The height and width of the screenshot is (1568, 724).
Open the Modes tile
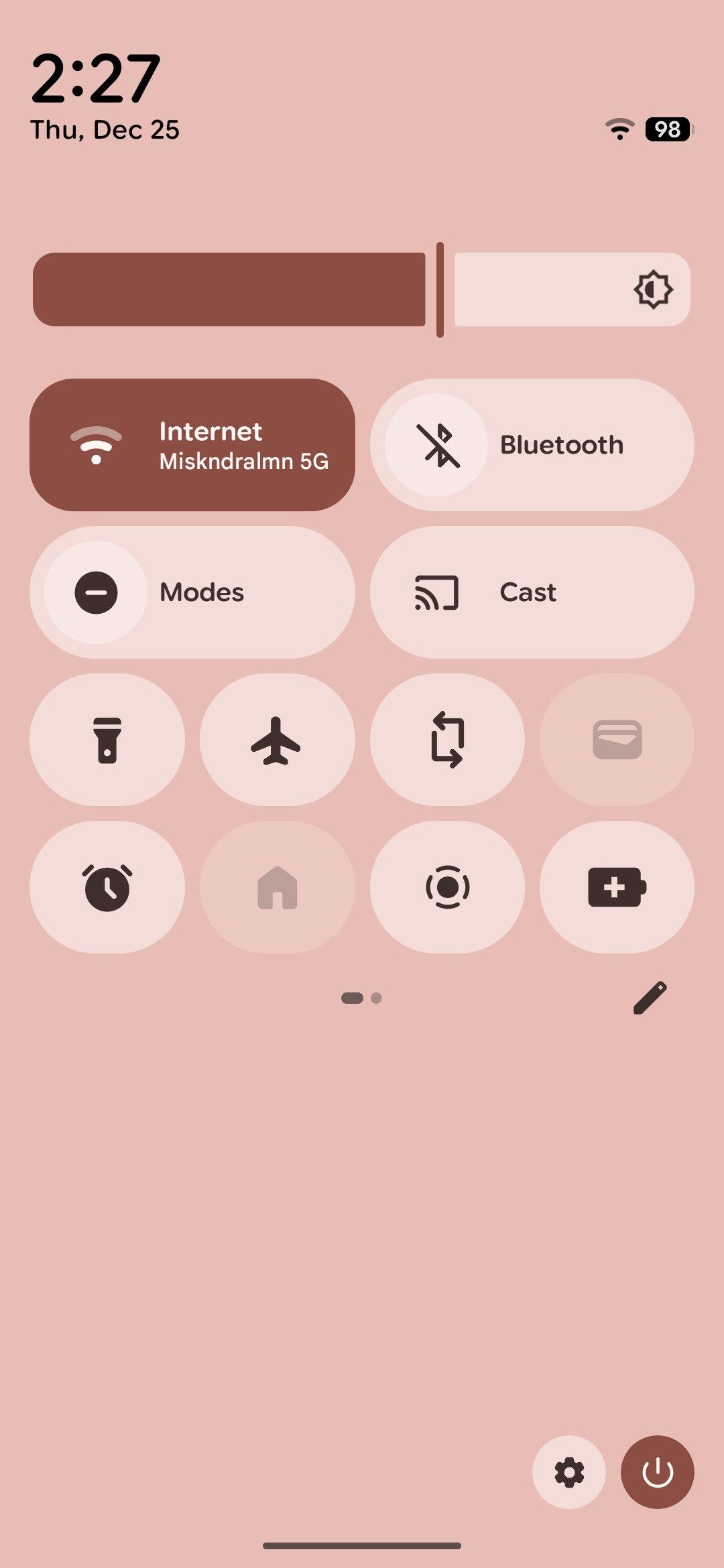click(x=192, y=592)
